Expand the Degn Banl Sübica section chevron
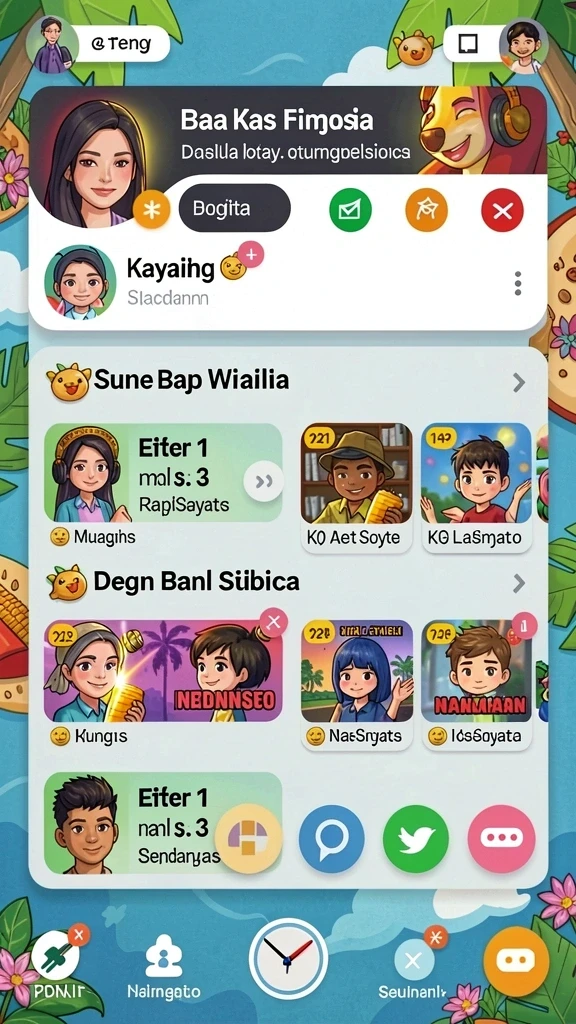Screen dimensions: 576x1024 519,583
